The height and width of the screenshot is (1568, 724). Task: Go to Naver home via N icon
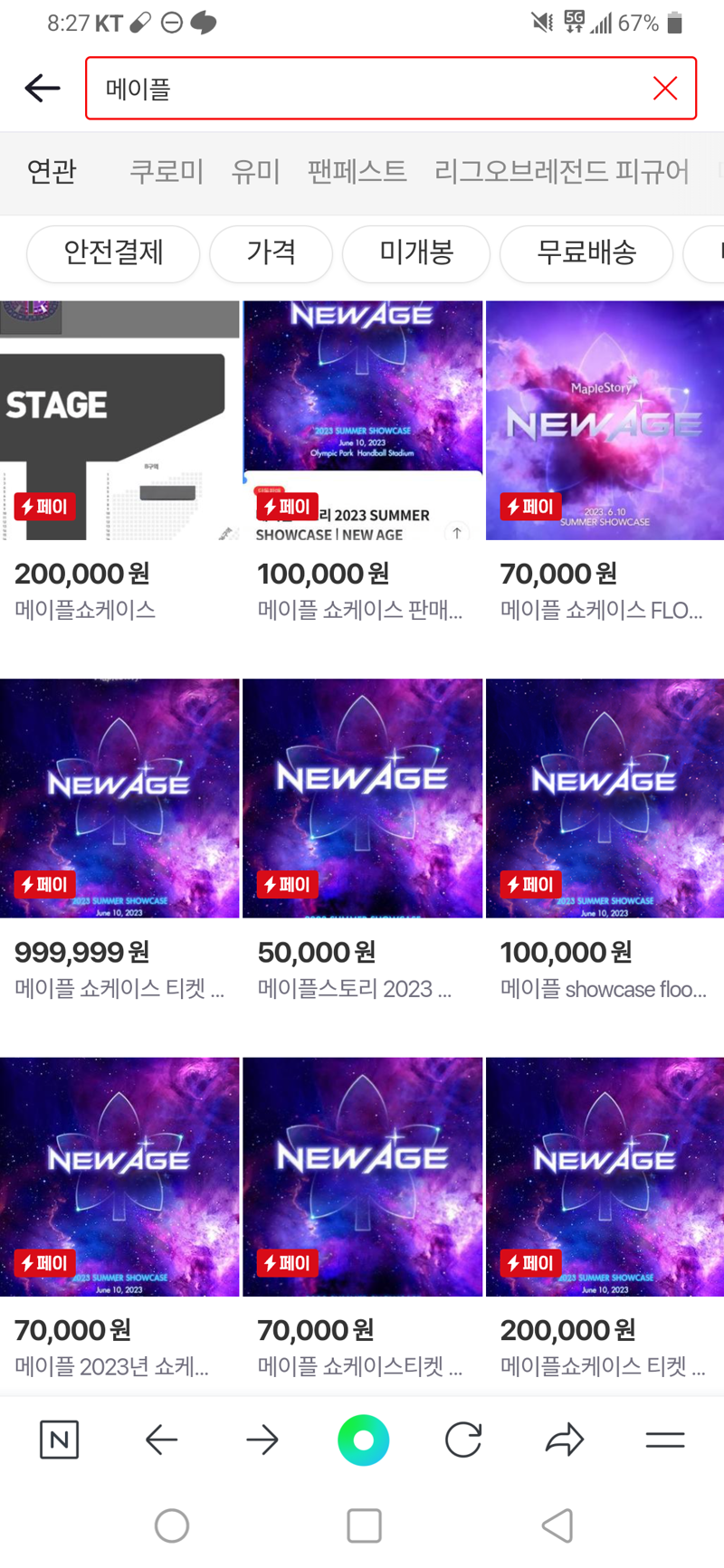[x=60, y=1440]
